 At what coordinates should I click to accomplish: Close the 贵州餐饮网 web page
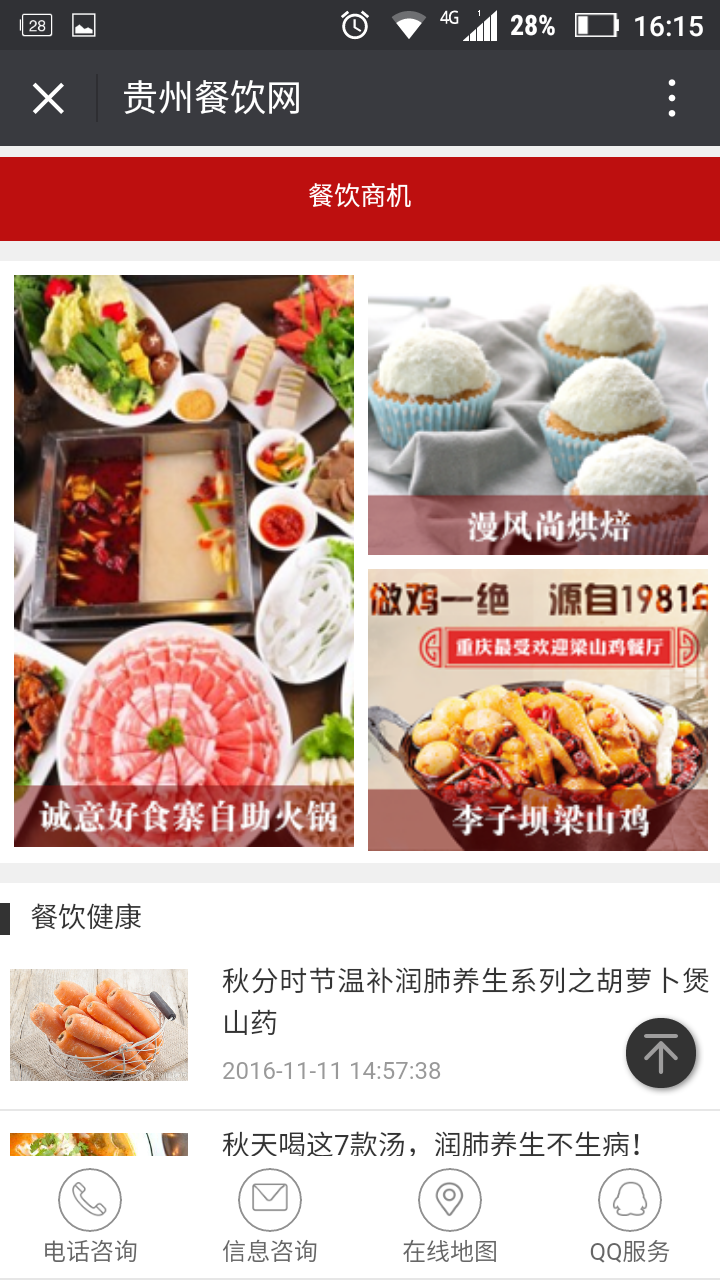tap(48, 99)
